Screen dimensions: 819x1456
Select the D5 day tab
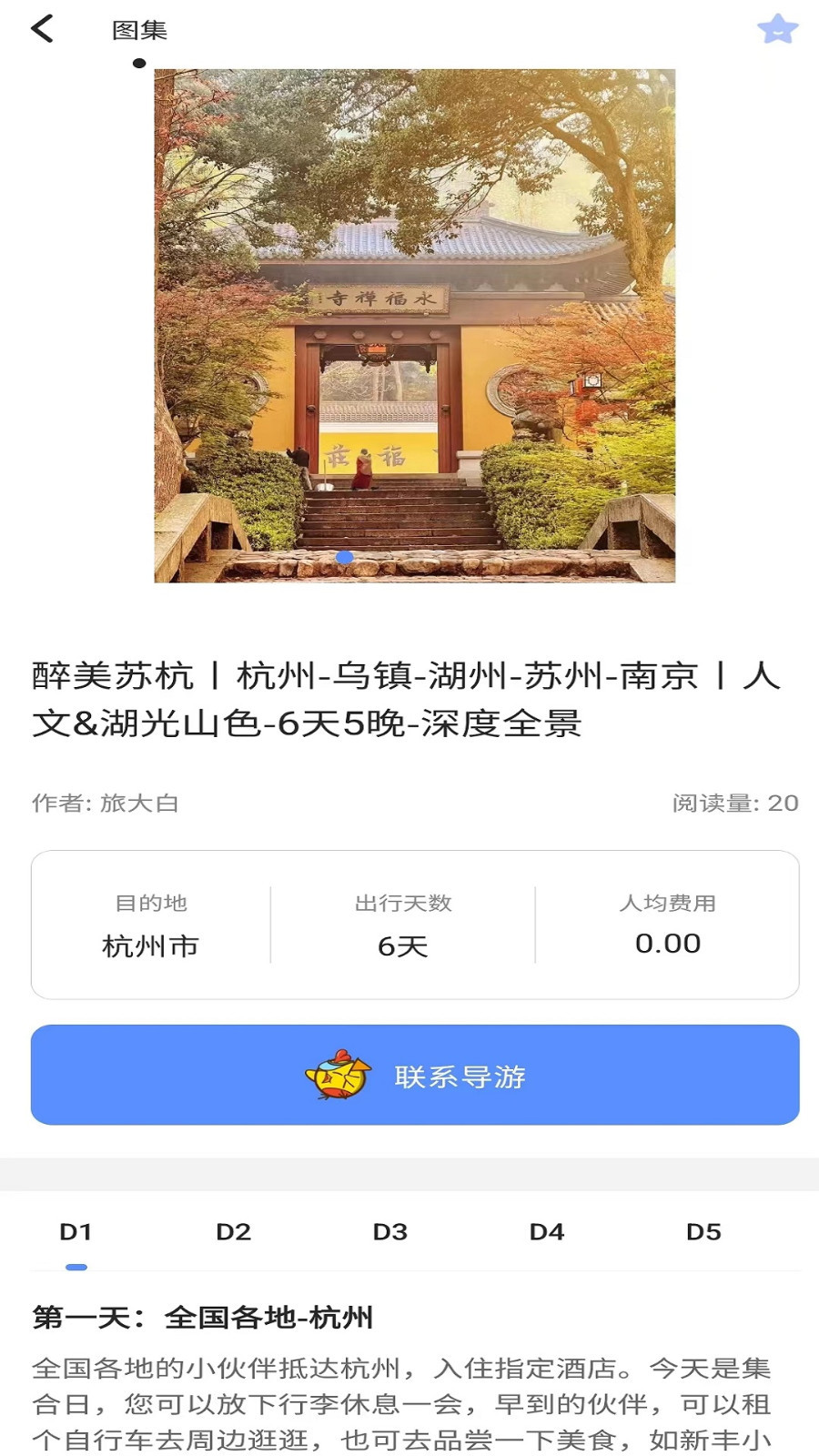pos(705,1233)
